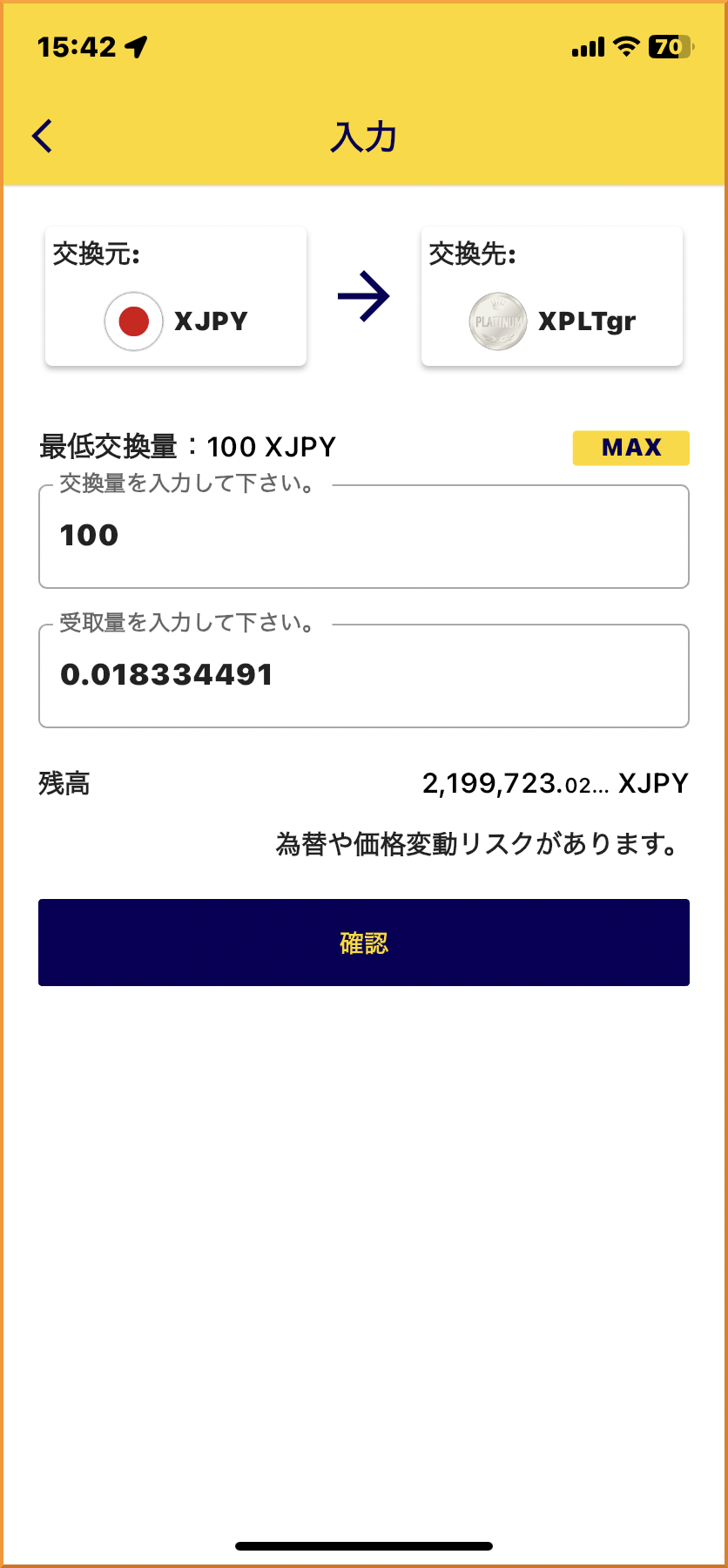Image resolution: width=728 pixels, height=1568 pixels.
Task: Focus the 受取量 amount input field
Action: click(364, 676)
